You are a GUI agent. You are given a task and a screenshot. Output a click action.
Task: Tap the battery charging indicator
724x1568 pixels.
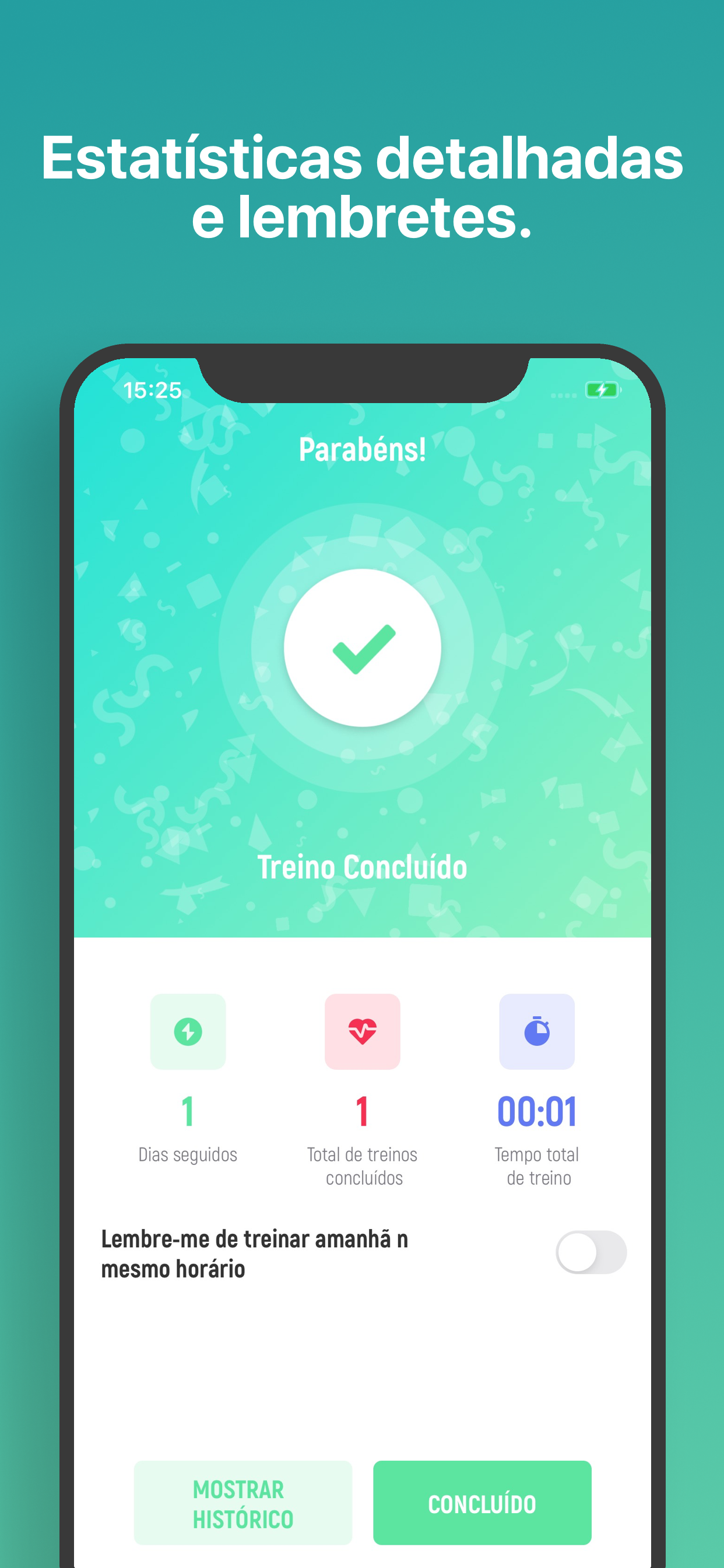click(599, 390)
